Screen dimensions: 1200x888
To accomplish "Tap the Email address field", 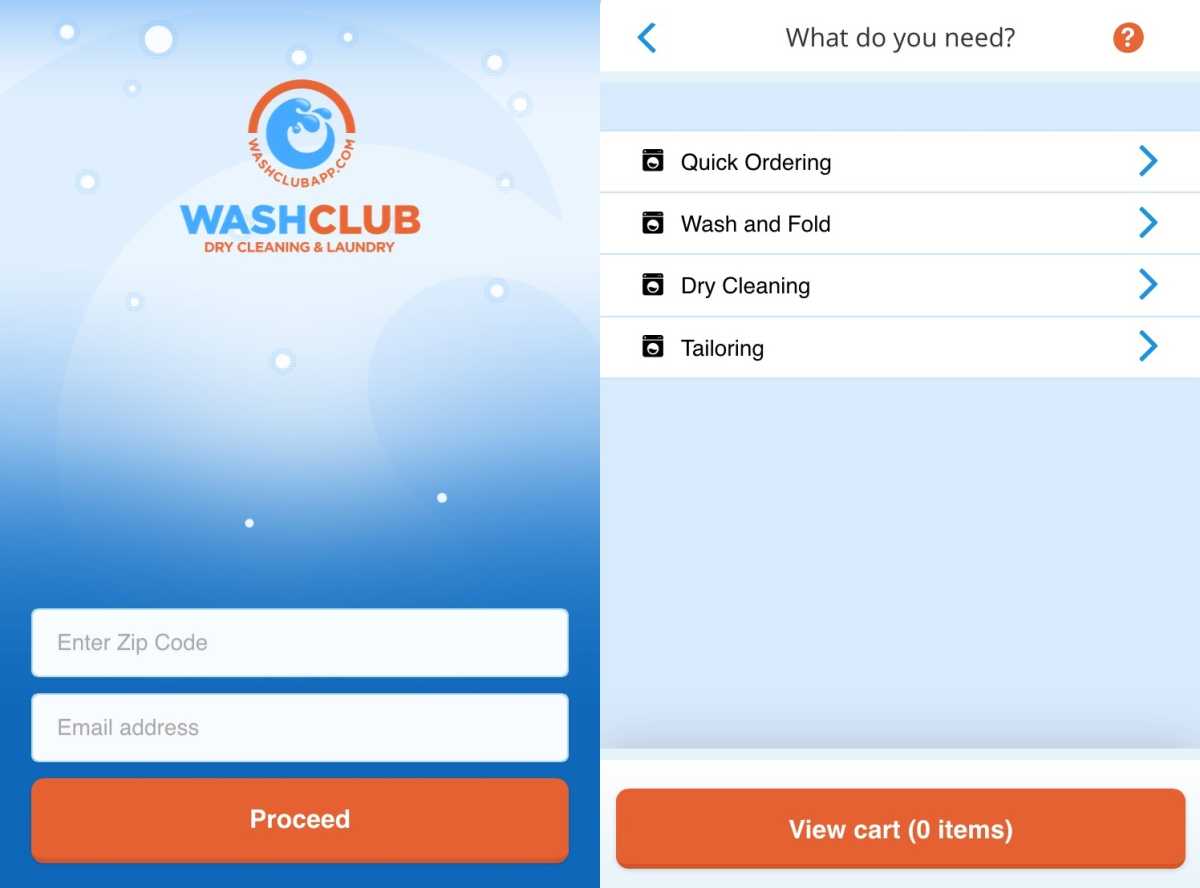I will tap(300, 728).
